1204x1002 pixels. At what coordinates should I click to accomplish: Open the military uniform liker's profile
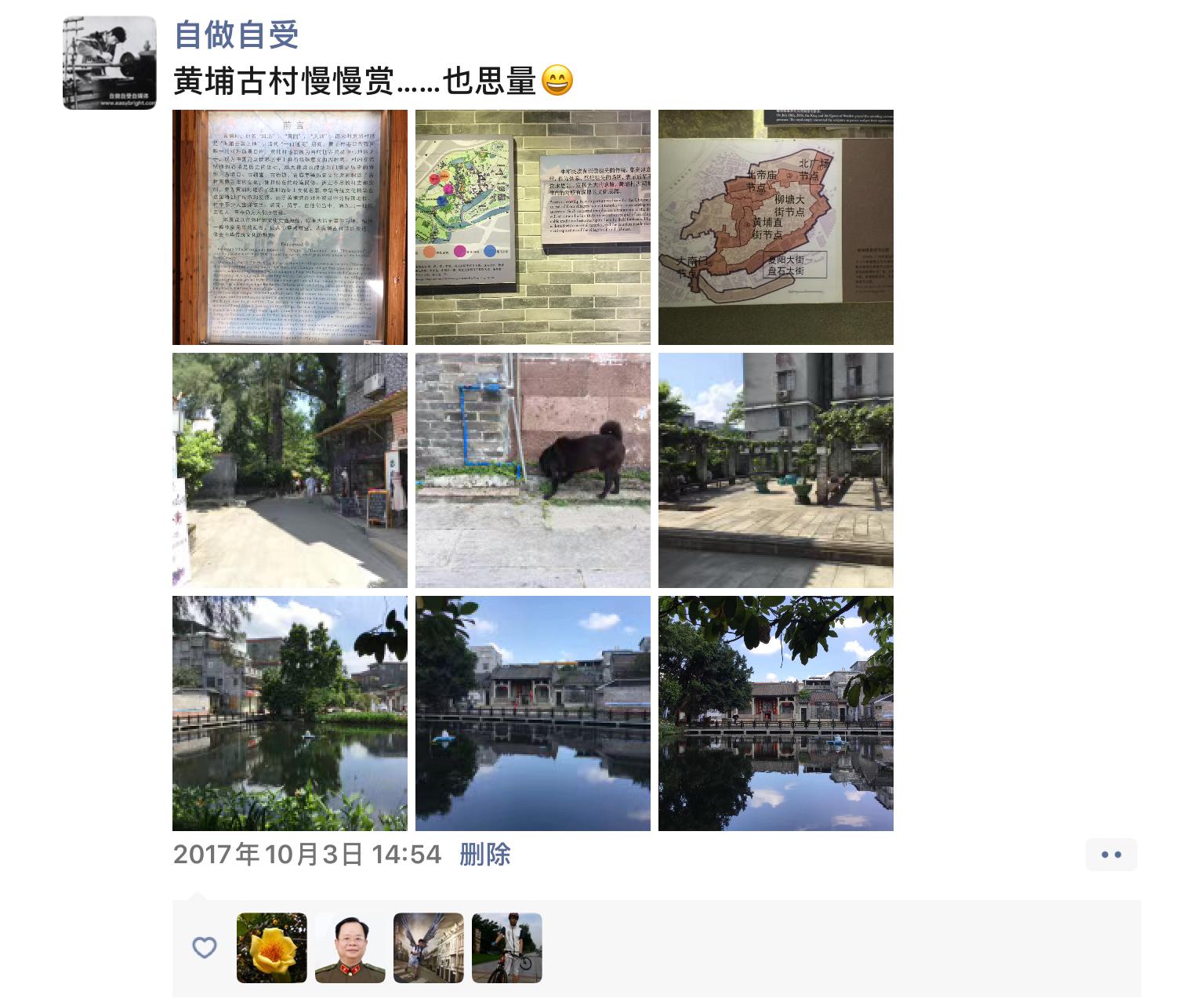350,948
